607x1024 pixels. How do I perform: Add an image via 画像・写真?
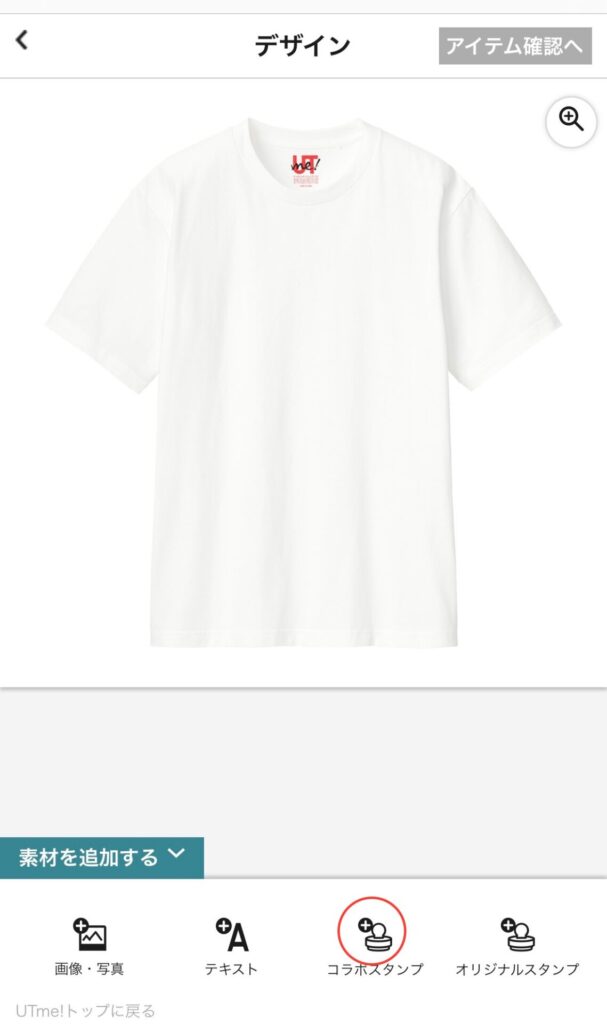89,945
